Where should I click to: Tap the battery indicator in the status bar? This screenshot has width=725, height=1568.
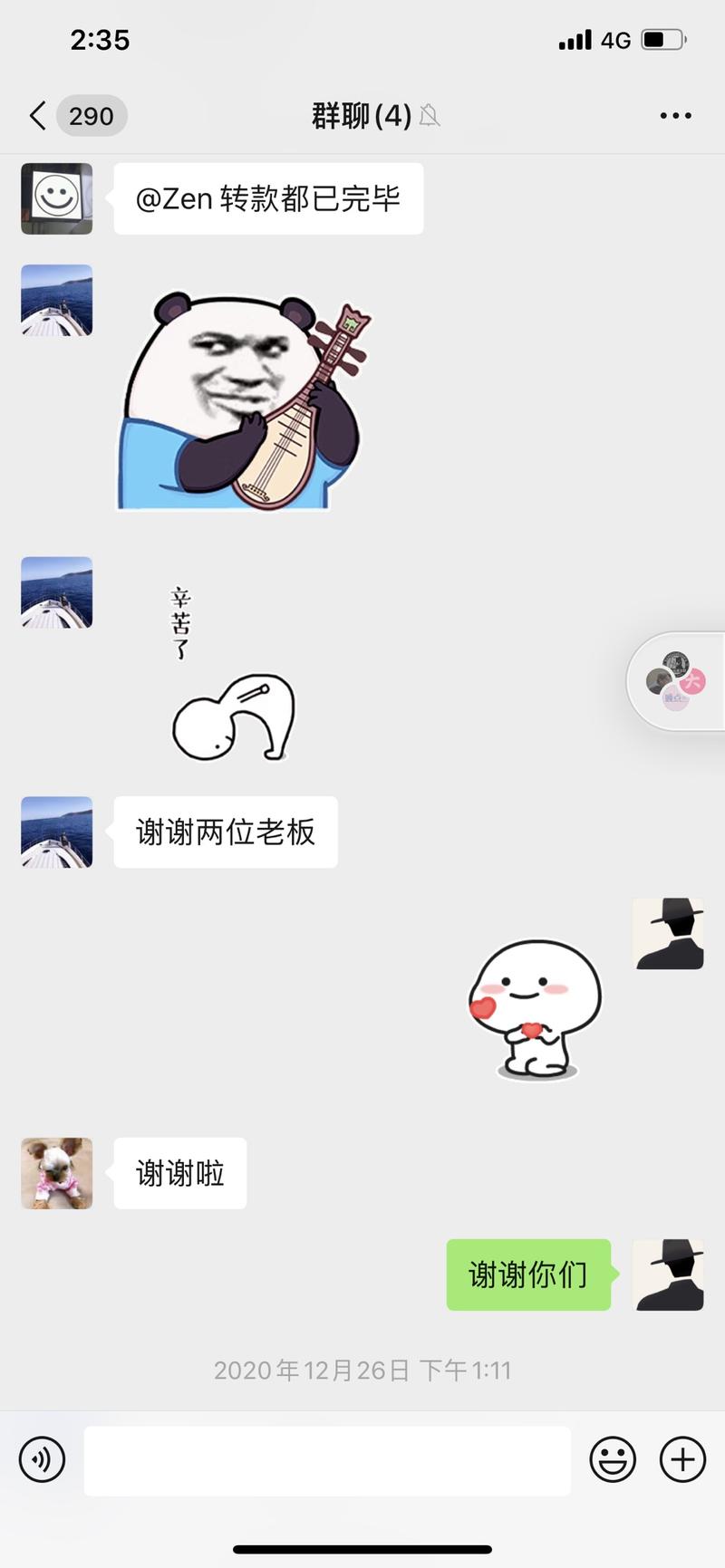pos(661,39)
